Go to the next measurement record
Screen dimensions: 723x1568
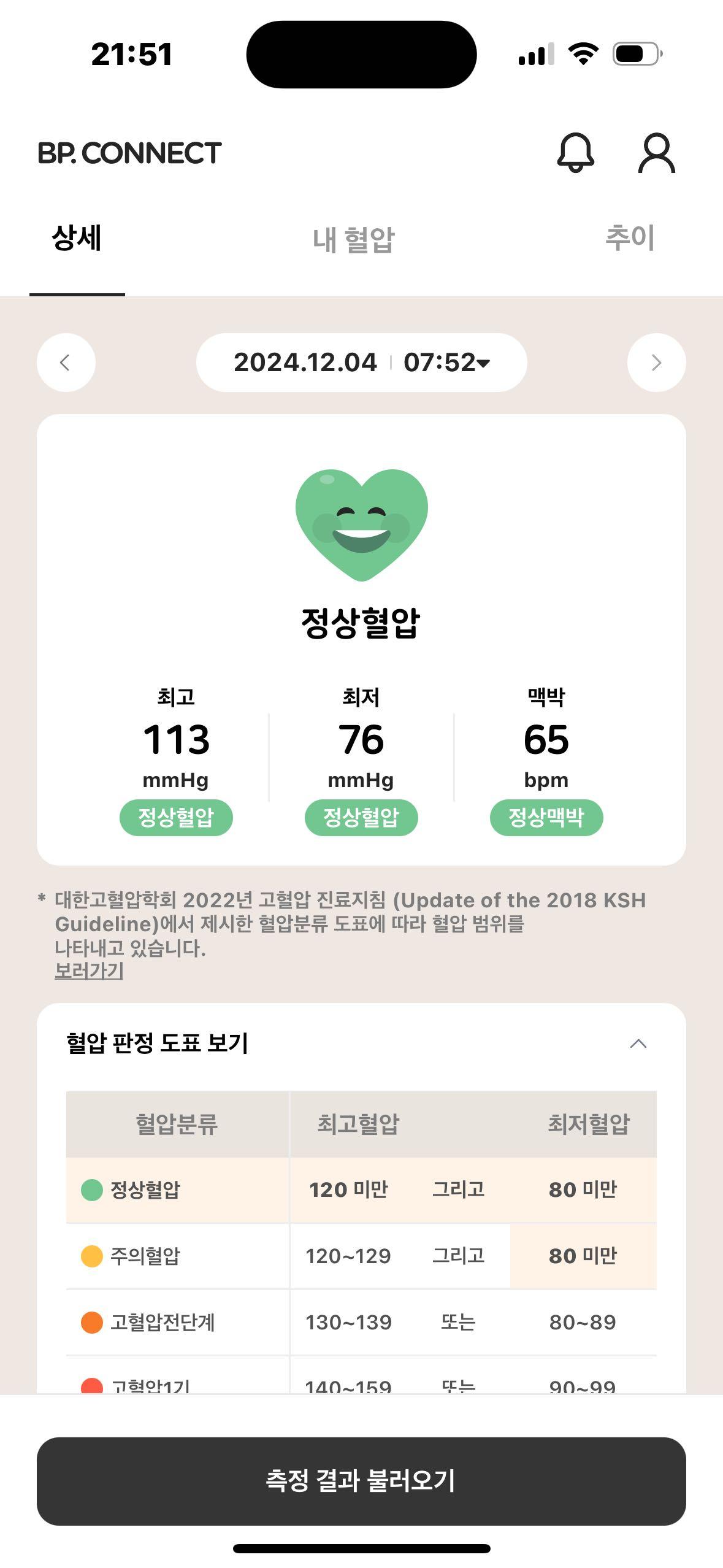click(656, 363)
